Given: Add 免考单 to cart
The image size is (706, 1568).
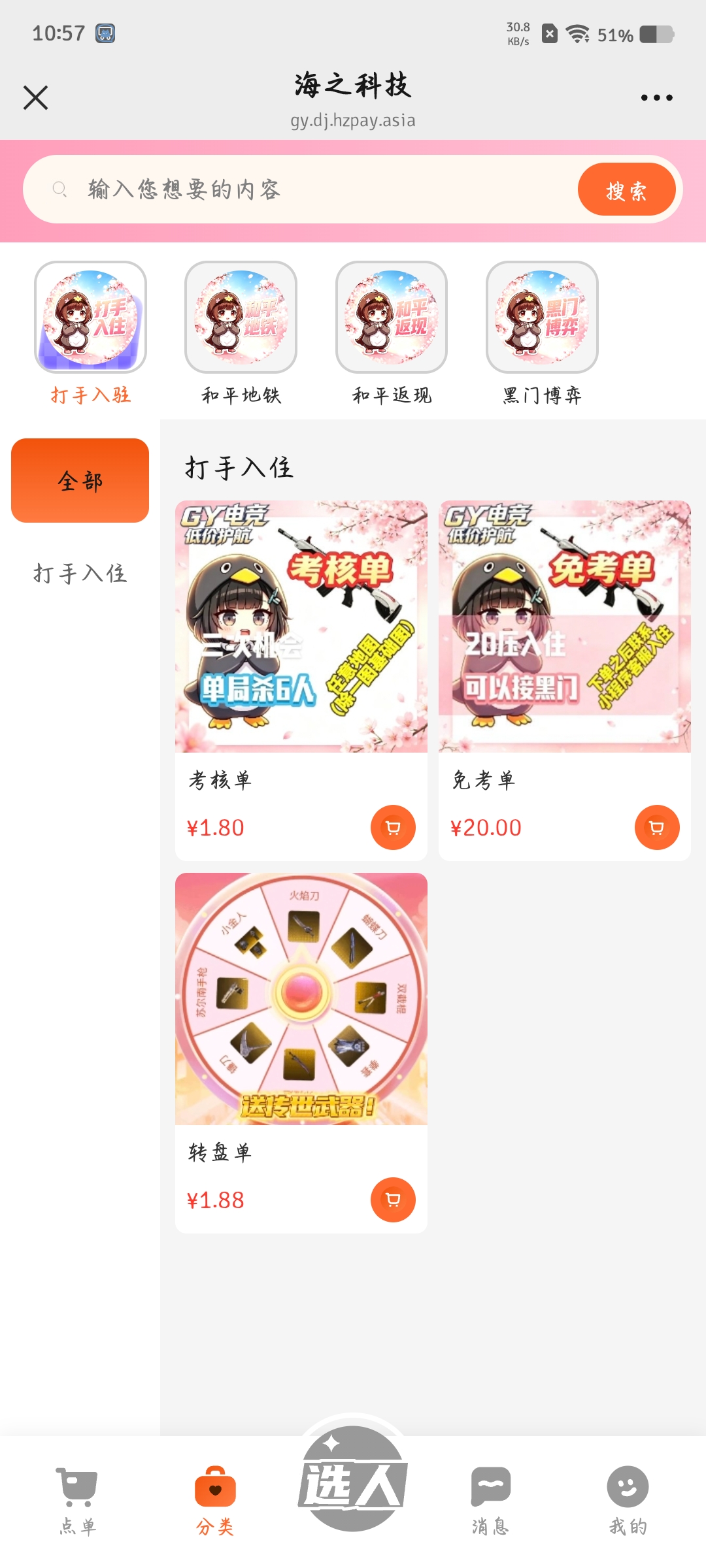Looking at the screenshot, I should 657,828.
